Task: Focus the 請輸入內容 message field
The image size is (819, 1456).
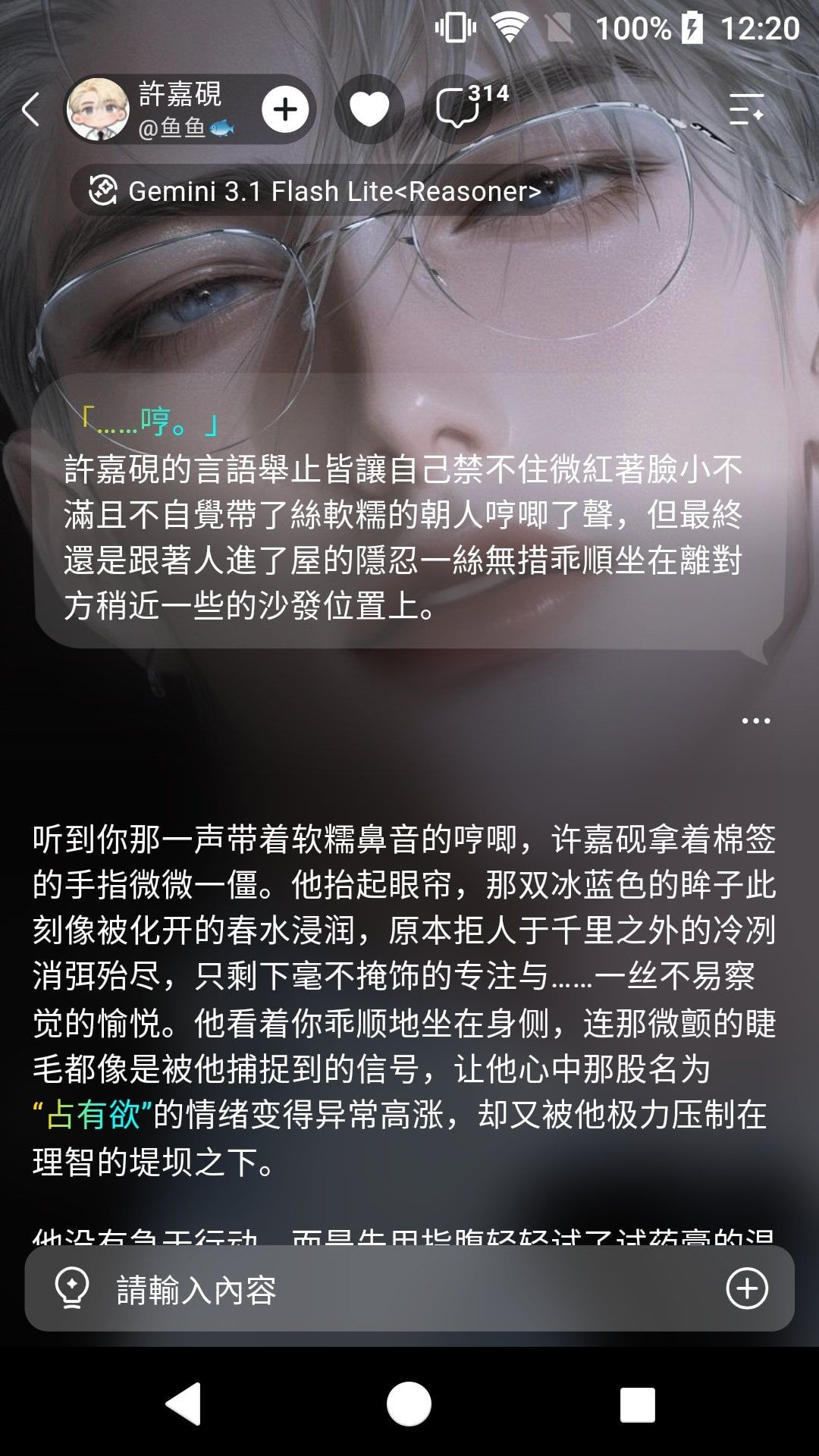Action: tap(409, 1289)
